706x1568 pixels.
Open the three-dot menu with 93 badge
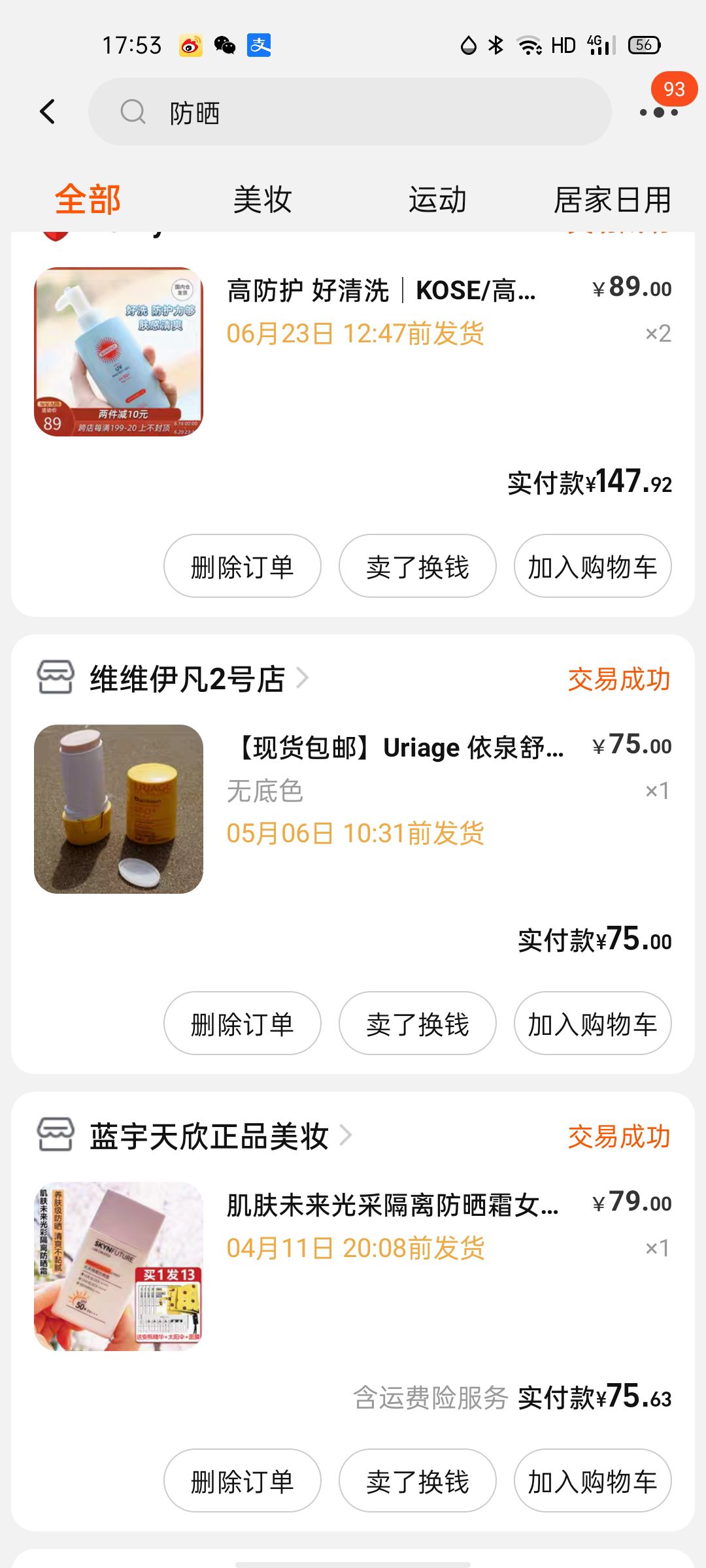coord(658,112)
